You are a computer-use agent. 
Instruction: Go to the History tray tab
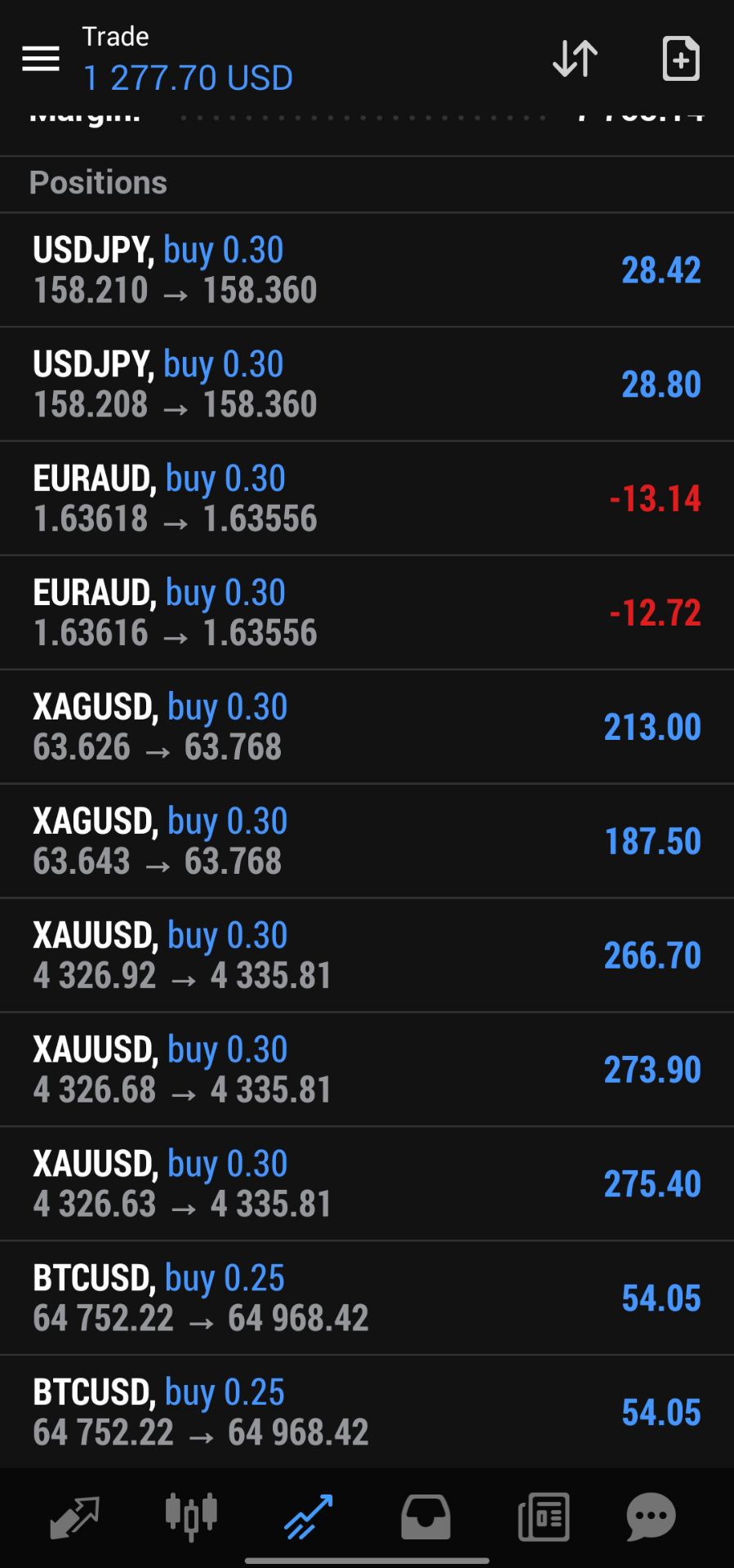point(425,1517)
